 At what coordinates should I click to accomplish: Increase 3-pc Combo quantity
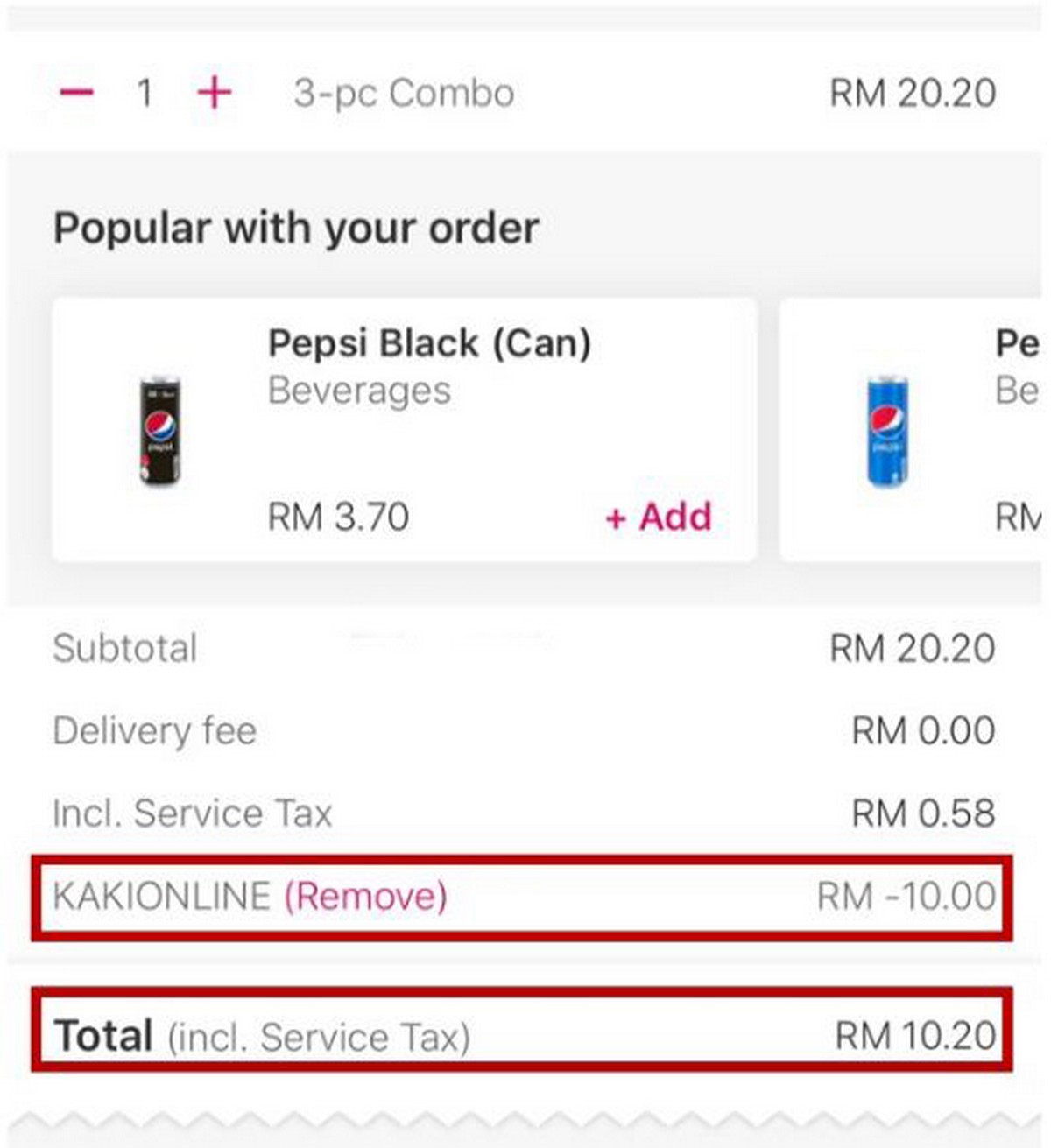215,92
